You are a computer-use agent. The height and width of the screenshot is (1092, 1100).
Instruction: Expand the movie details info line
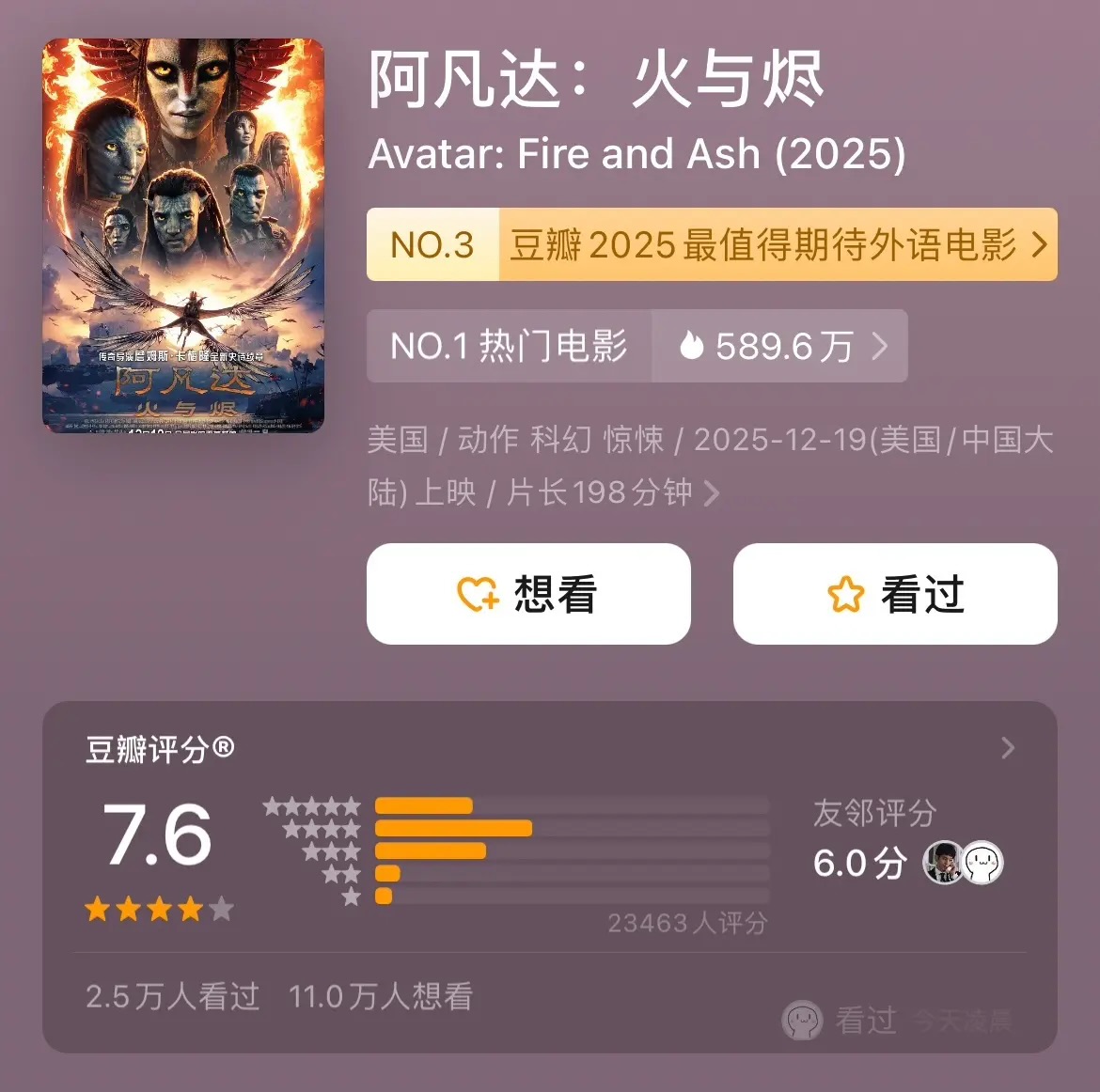711,492
